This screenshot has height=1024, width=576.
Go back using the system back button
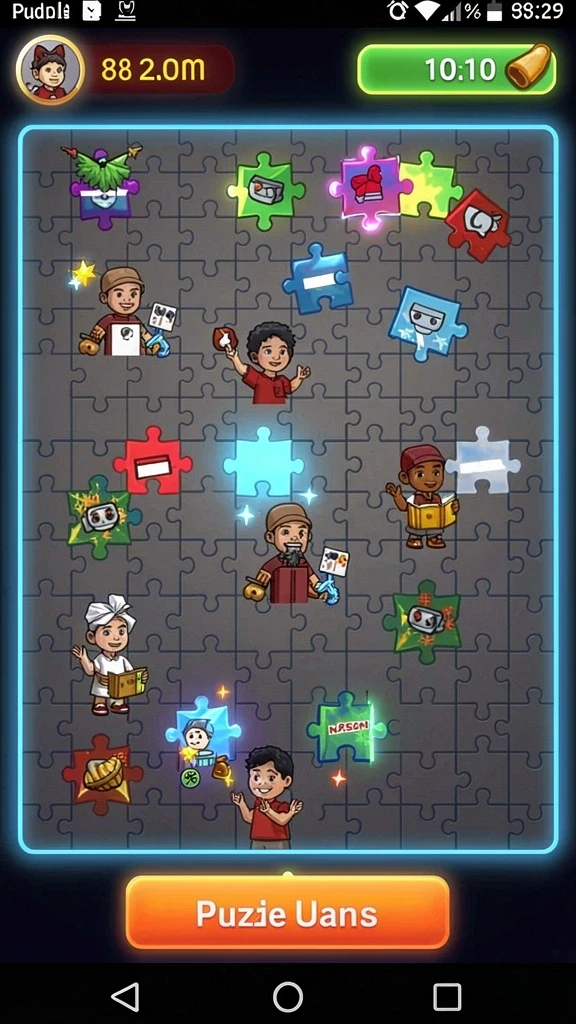coord(125,997)
